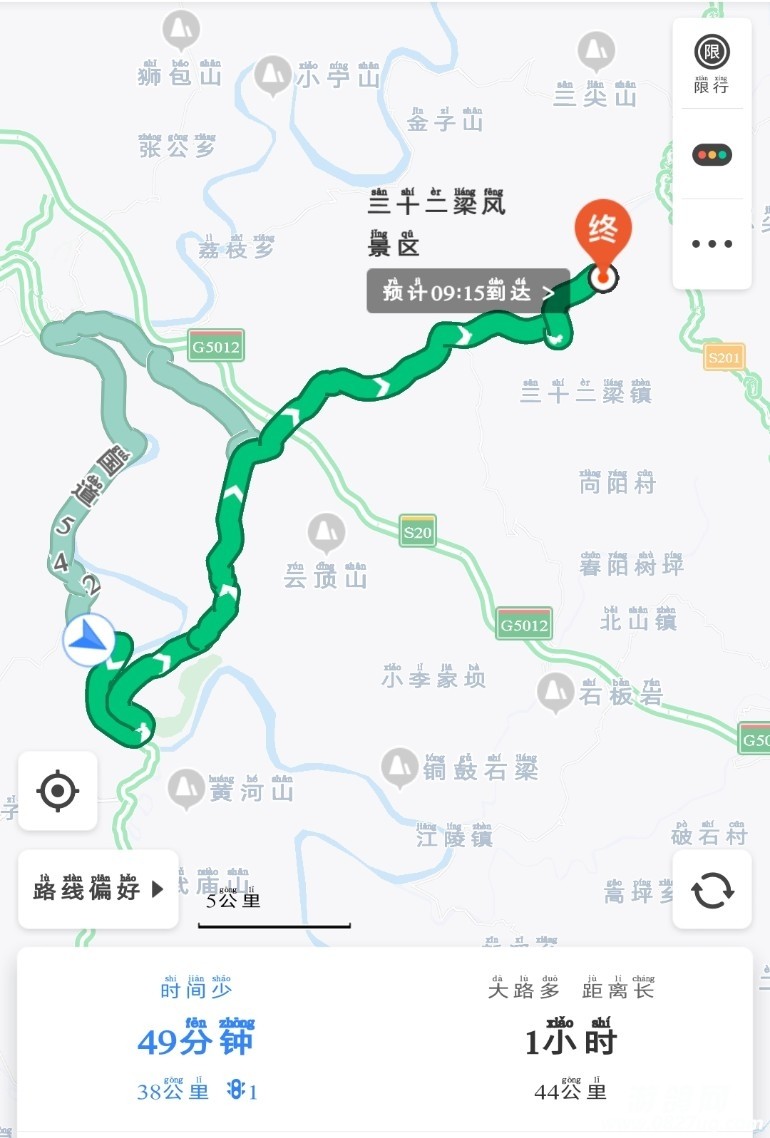The image size is (770, 1138).
Task: Refresh the route
Action: click(x=712, y=889)
